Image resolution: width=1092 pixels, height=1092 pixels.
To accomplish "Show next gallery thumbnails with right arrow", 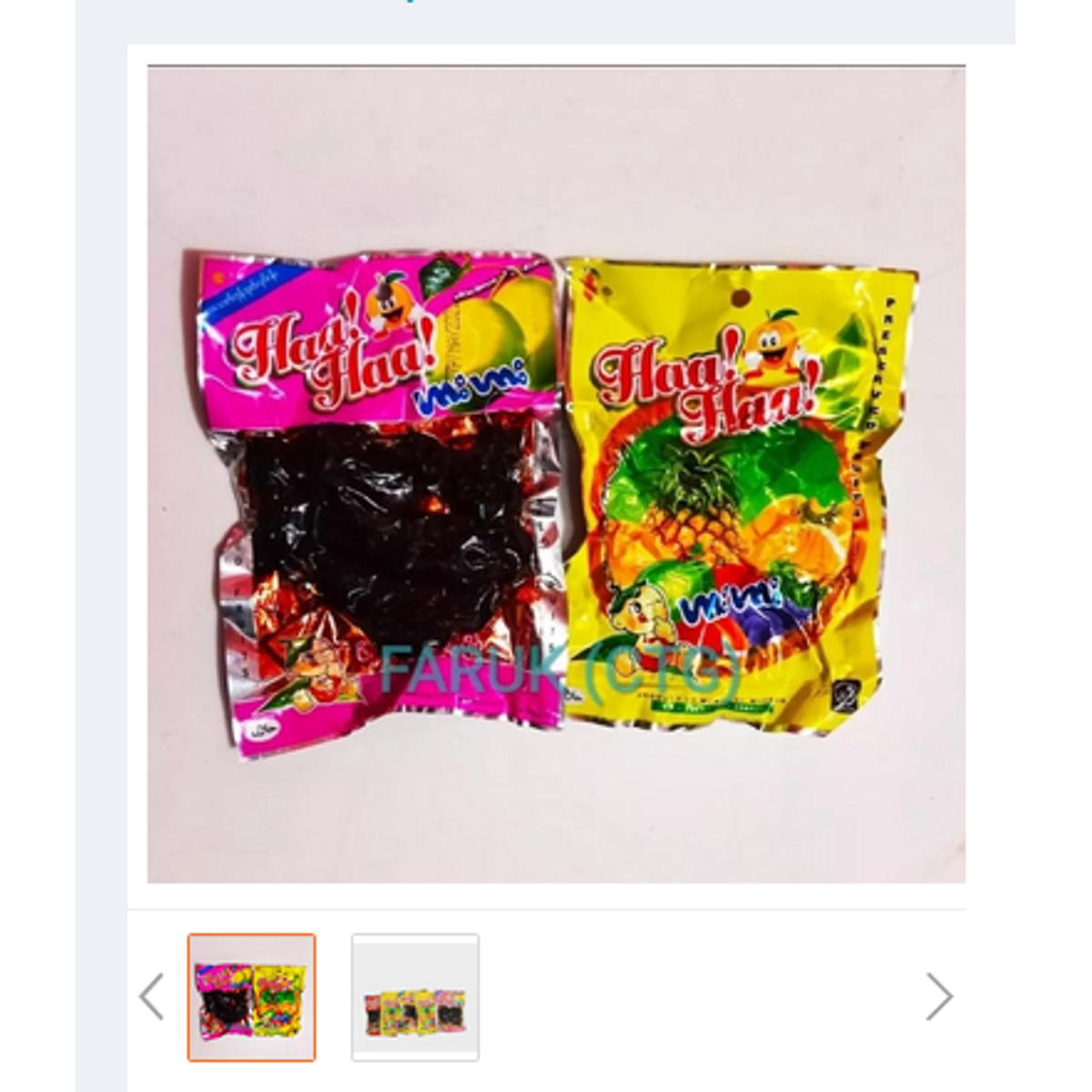I will (x=938, y=997).
